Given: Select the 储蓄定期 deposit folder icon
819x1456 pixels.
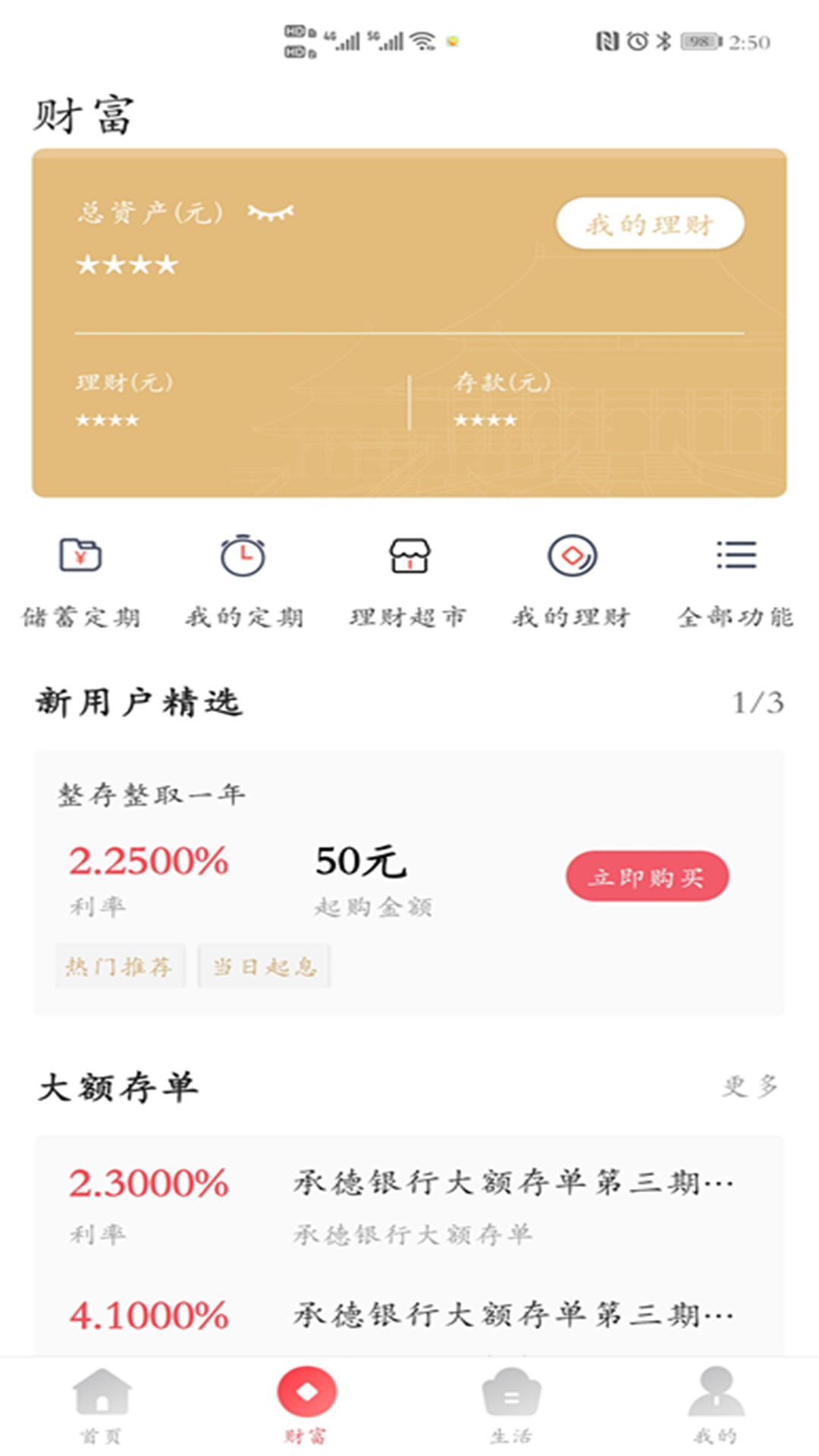Looking at the screenshot, I should 80,557.
